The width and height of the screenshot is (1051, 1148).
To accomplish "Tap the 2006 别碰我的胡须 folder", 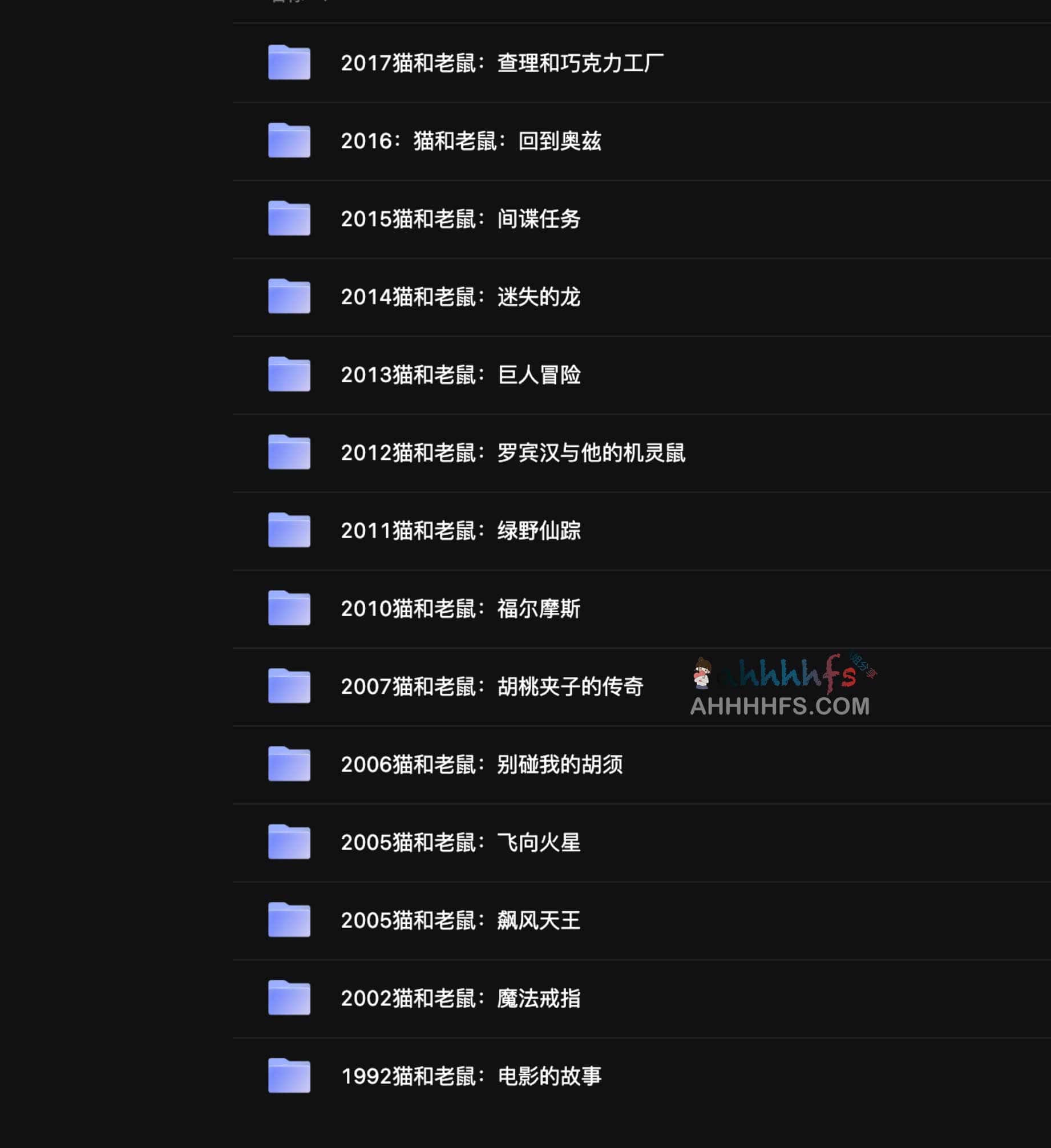I will pos(481,765).
